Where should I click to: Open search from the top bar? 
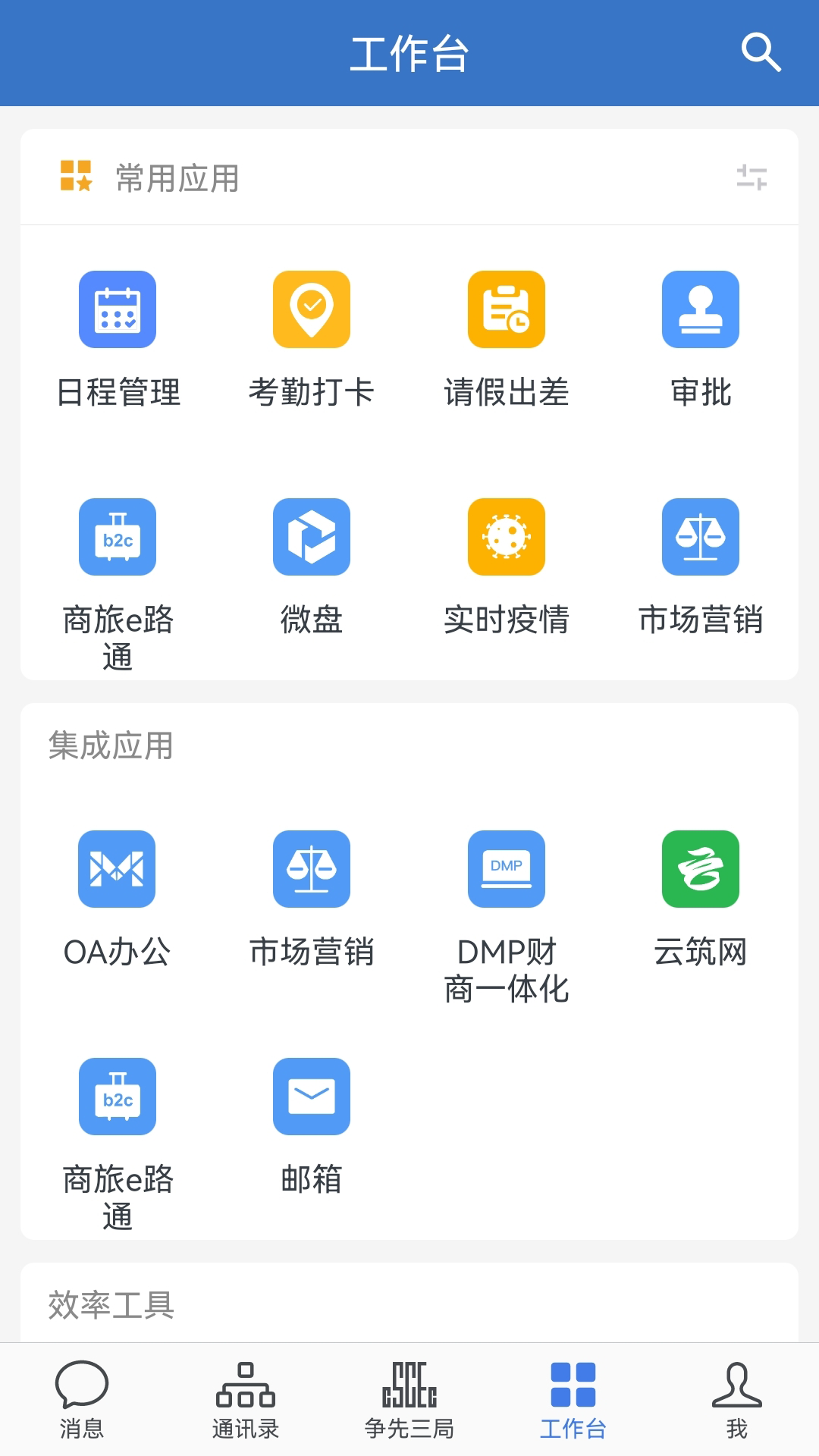pos(761,53)
